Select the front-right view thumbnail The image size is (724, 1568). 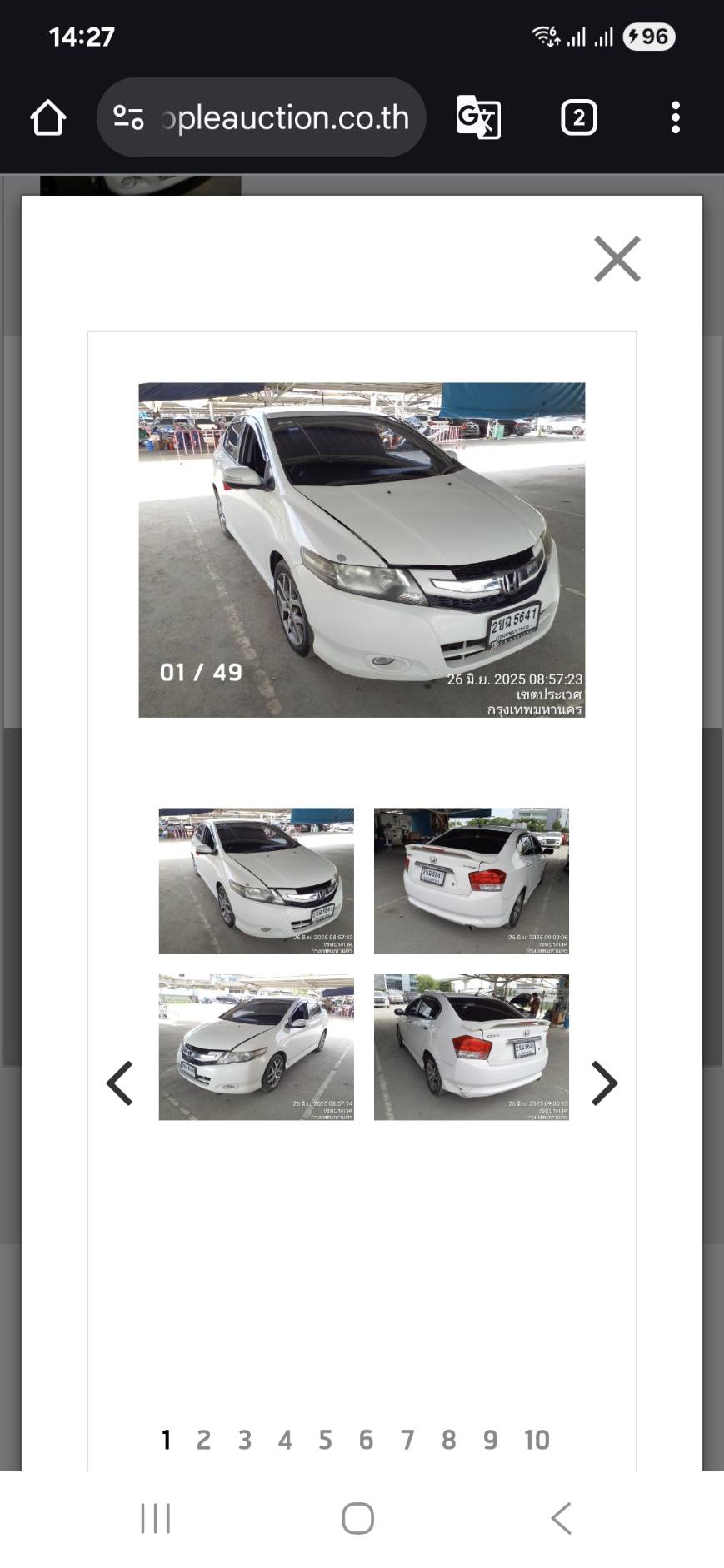[x=257, y=880]
